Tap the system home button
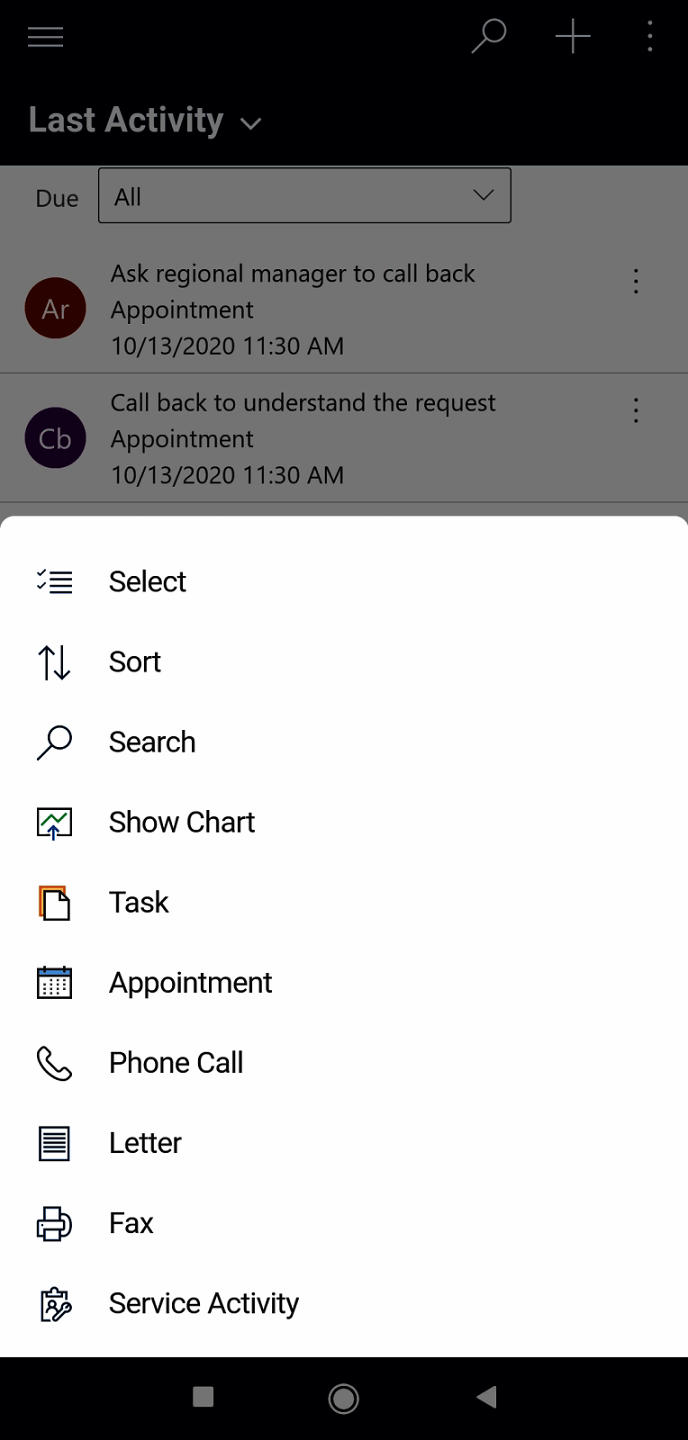 (x=343, y=1398)
